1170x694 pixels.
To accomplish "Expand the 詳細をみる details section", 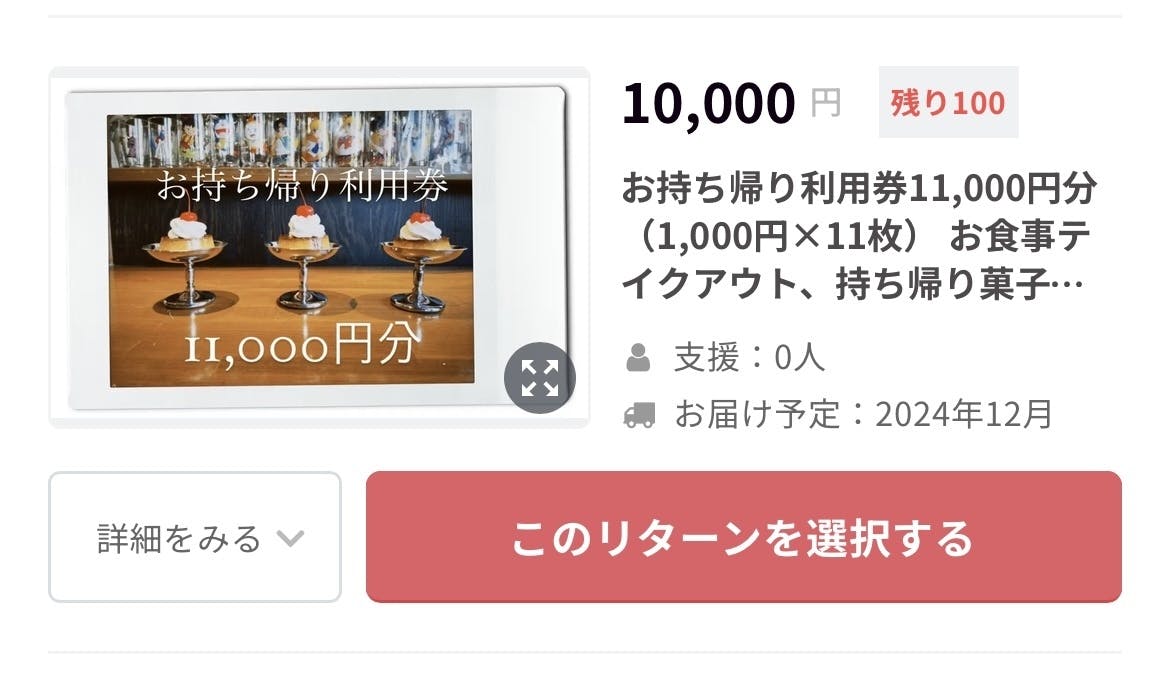I will tap(195, 538).
